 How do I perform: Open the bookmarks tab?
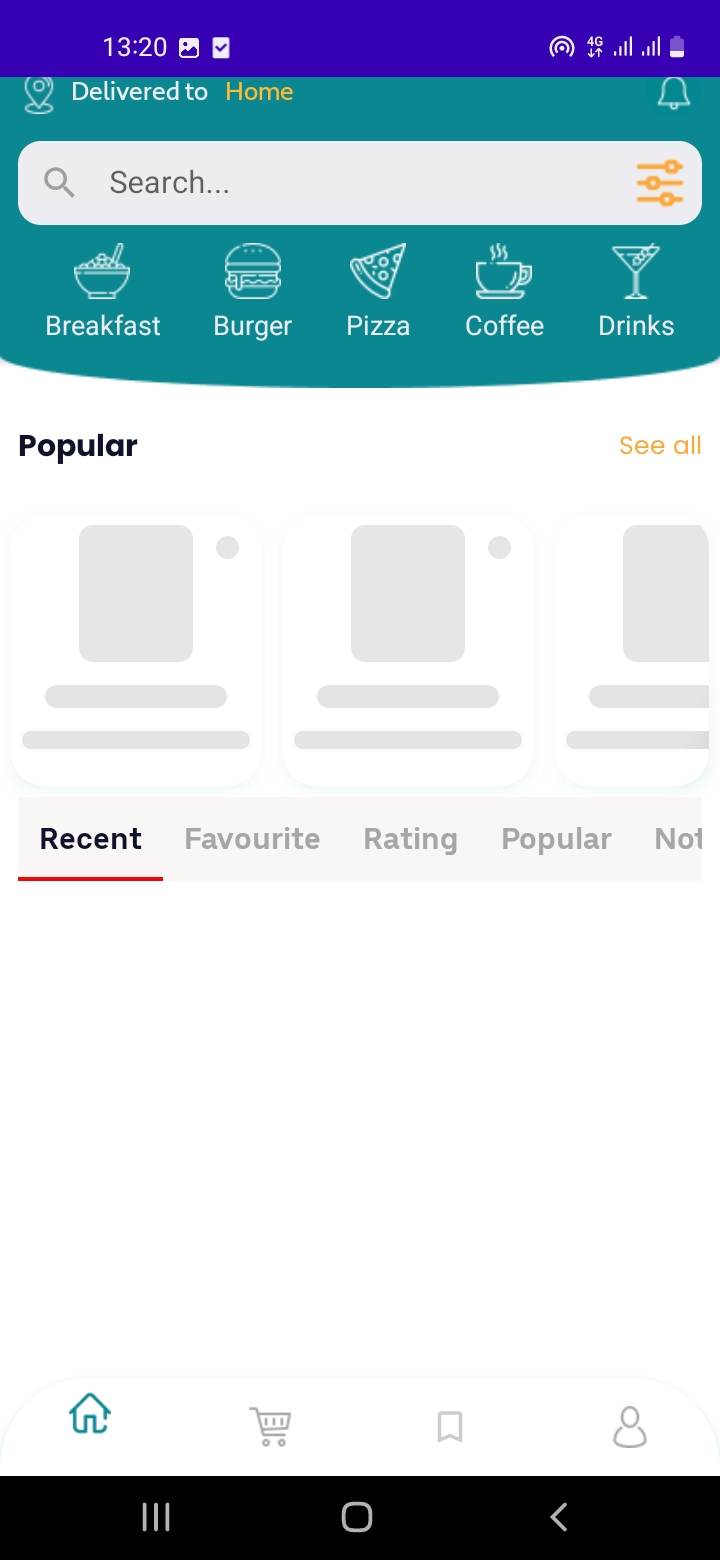coord(450,1426)
